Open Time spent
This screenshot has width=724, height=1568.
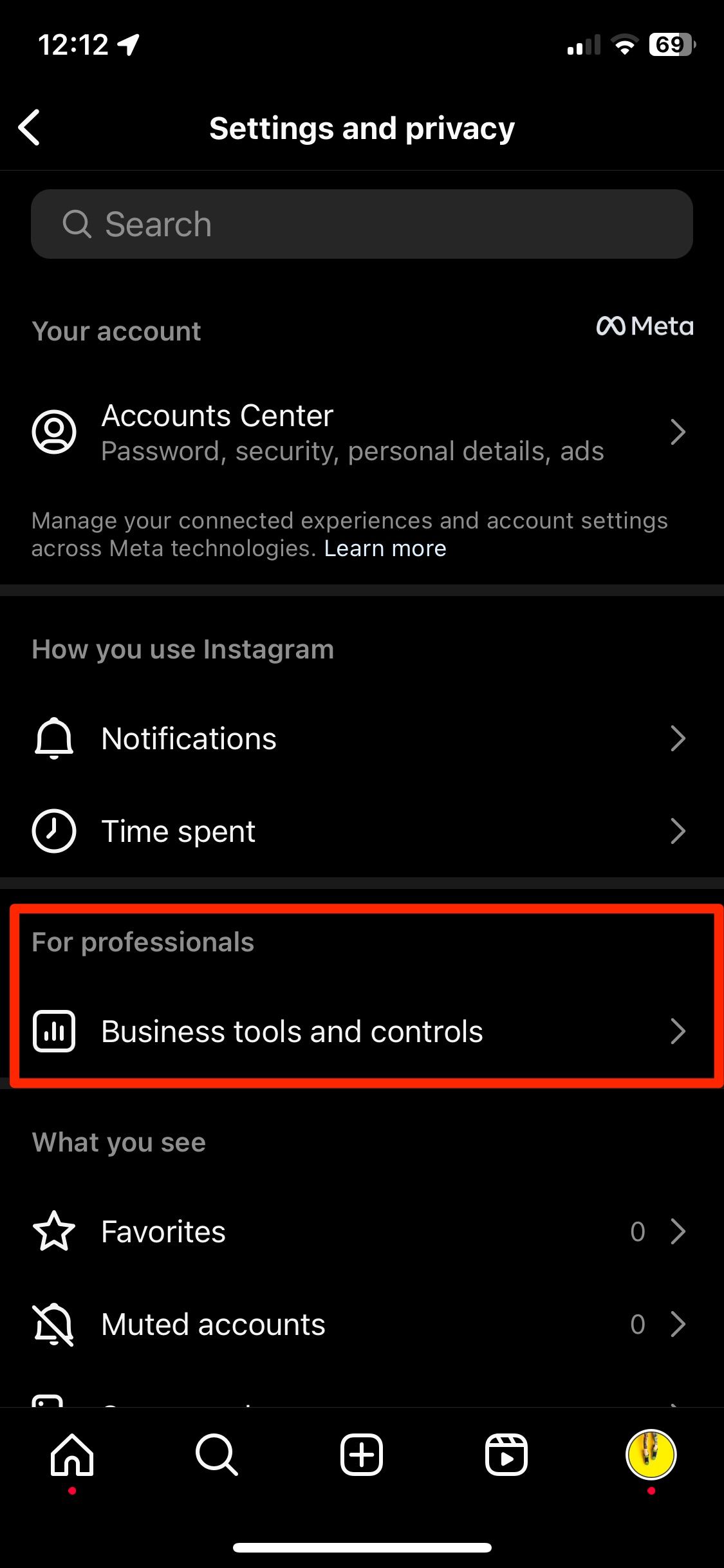point(360,831)
